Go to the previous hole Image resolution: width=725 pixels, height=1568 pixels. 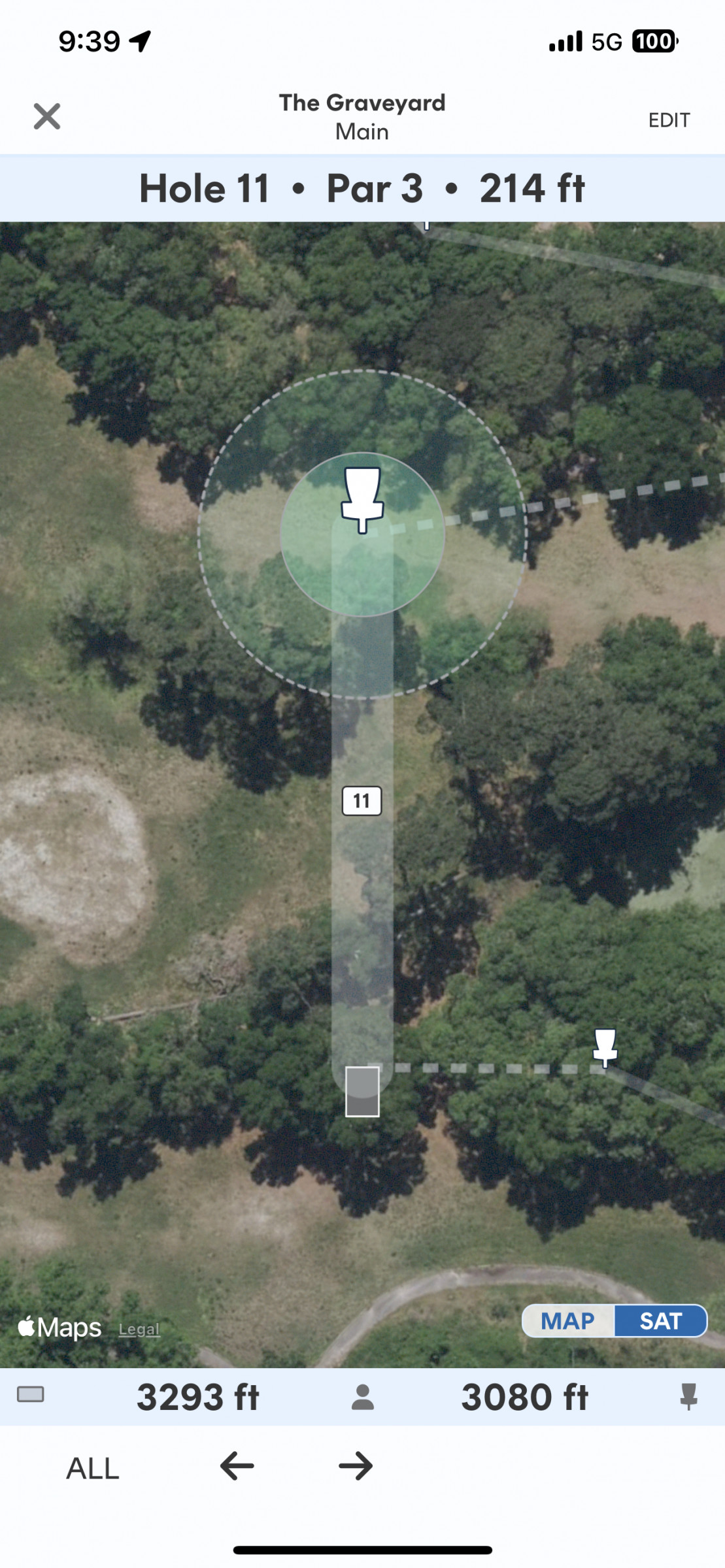click(237, 1466)
